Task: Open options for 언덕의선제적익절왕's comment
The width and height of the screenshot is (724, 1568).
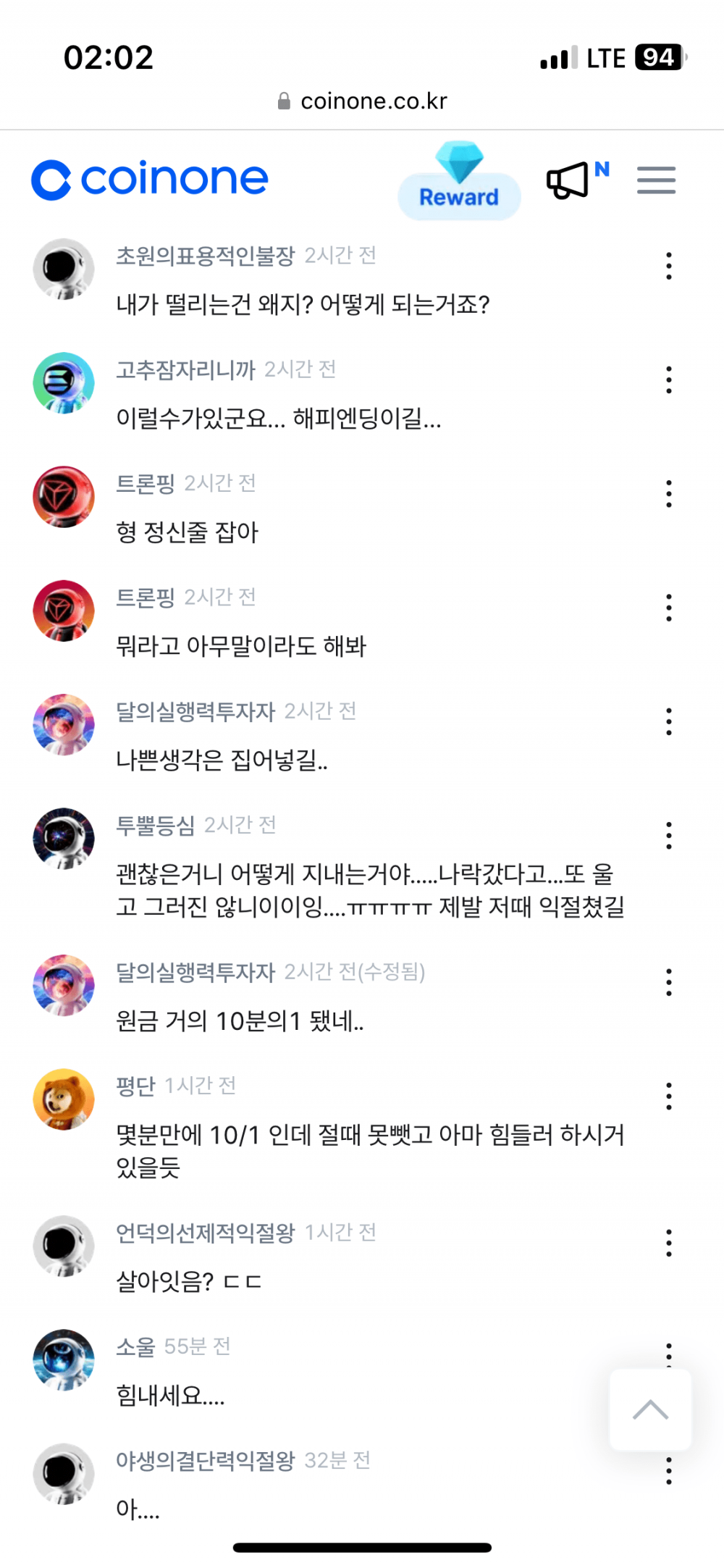Action: (x=668, y=1243)
